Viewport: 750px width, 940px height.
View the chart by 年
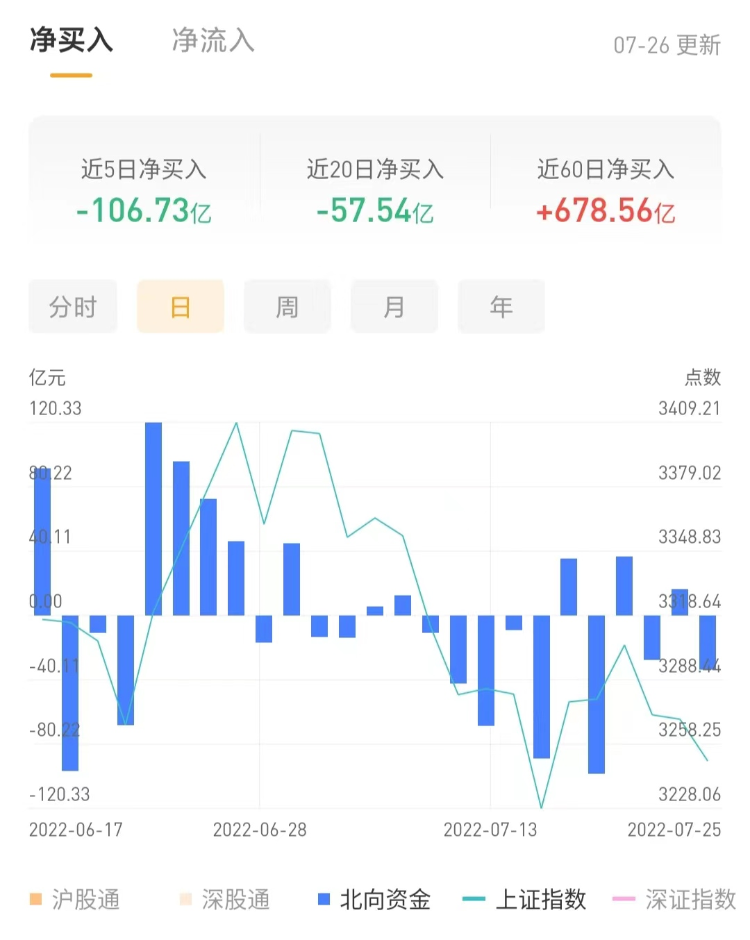click(501, 306)
